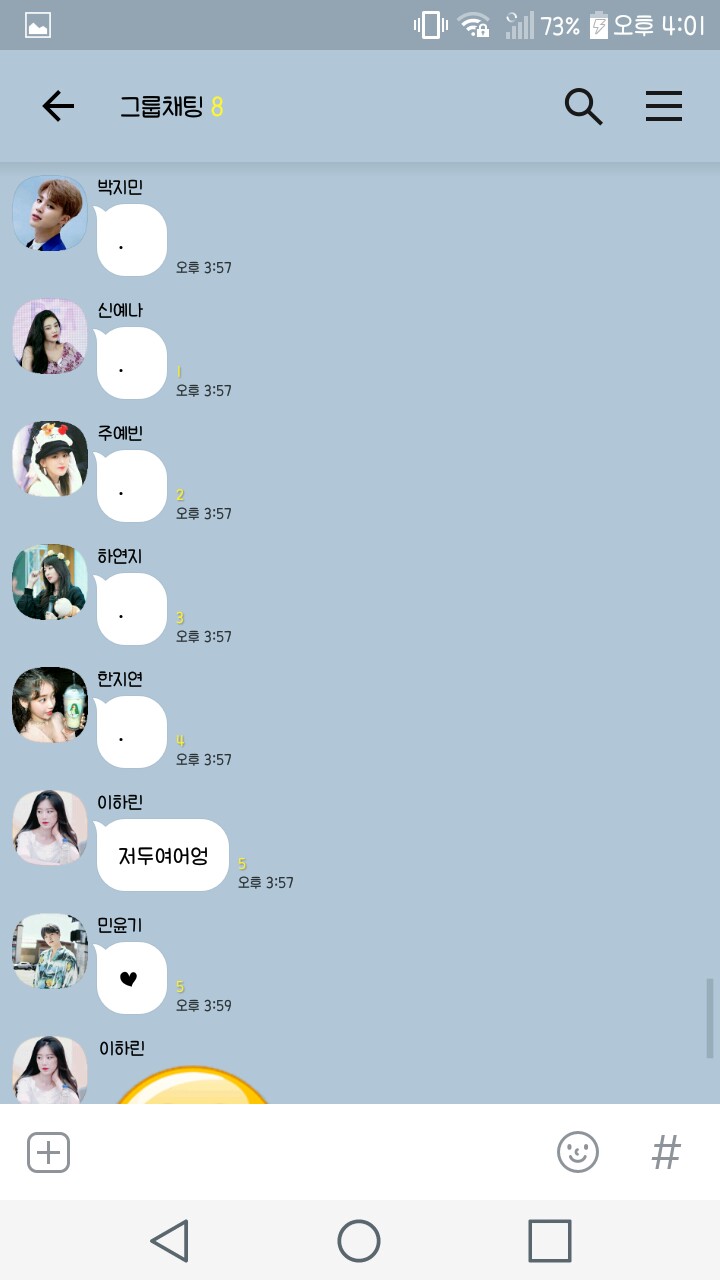
Task: Open 신예나's profile picture
Action: point(50,336)
